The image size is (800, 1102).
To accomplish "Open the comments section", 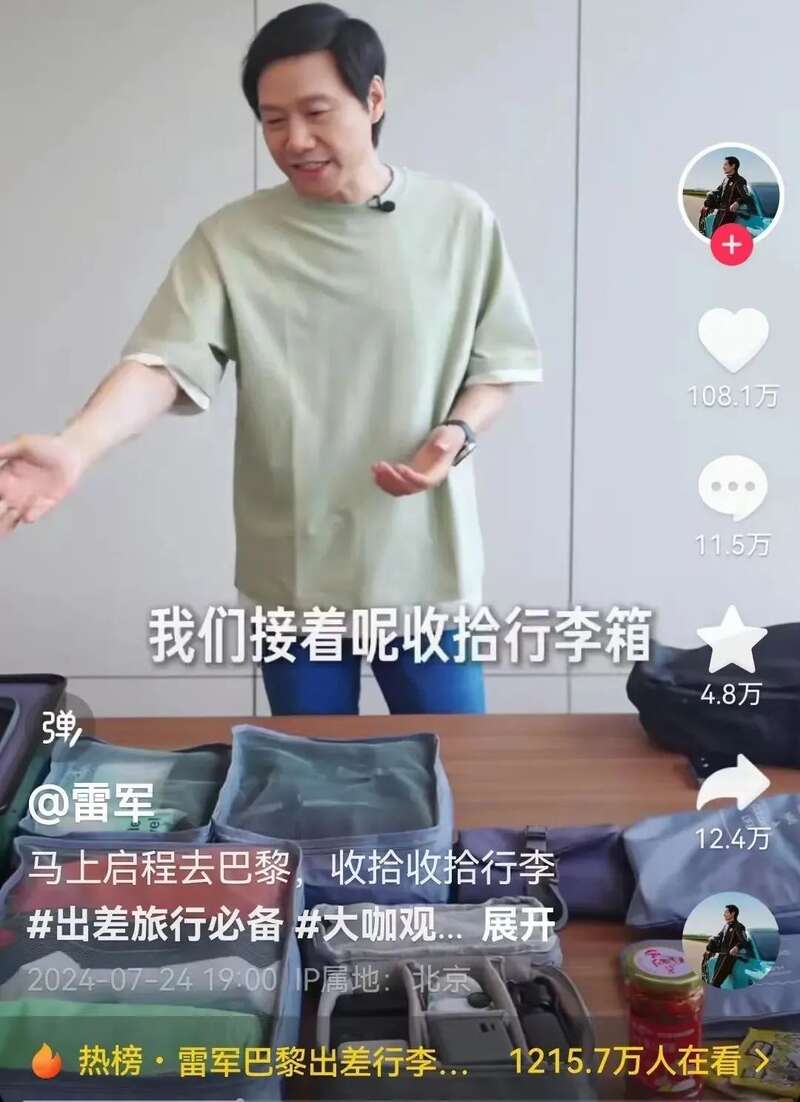I will coord(733,488).
